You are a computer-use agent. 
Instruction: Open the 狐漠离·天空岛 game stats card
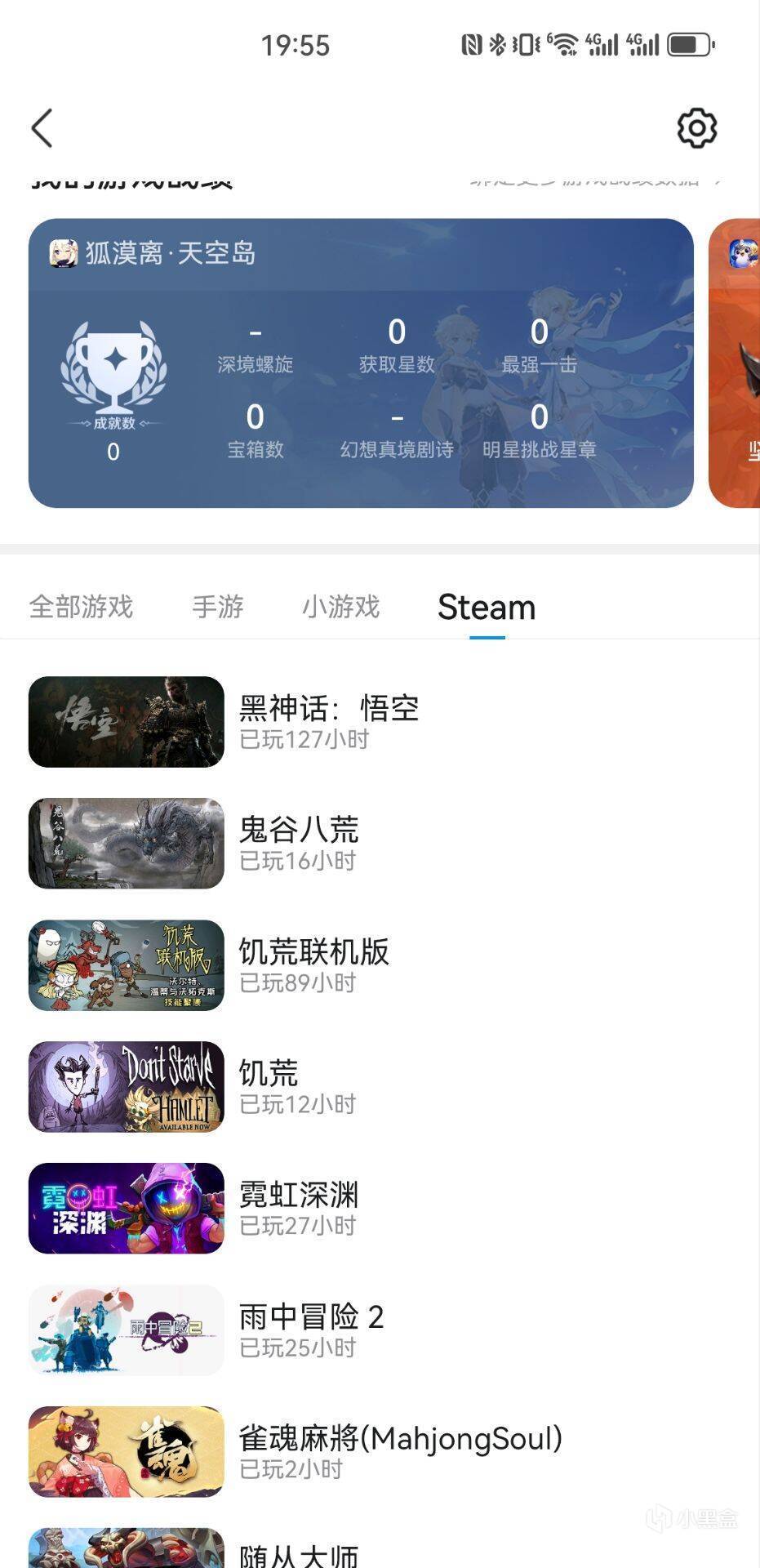click(361, 363)
